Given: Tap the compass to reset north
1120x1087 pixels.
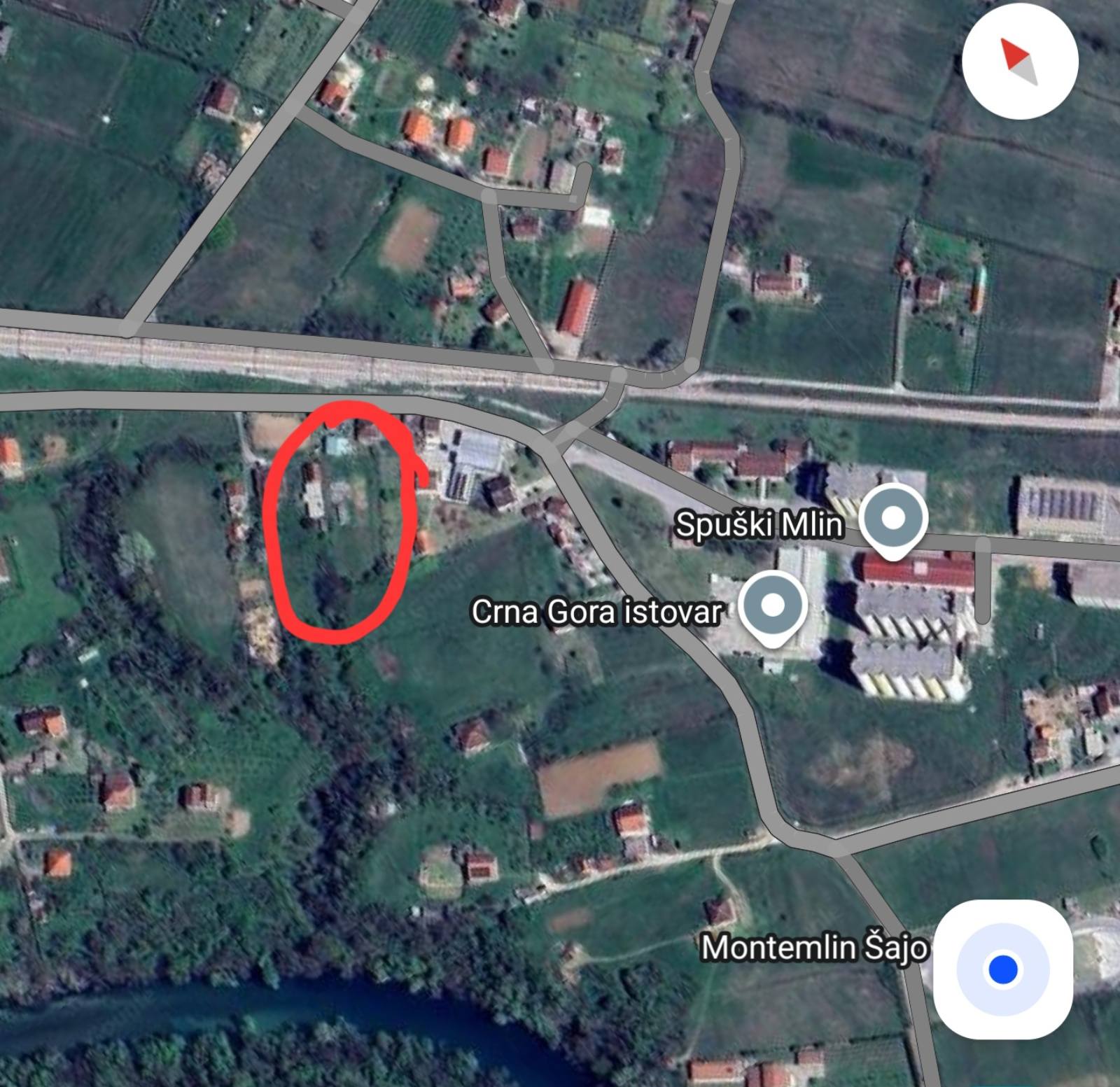Looking at the screenshot, I should pos(1020,62).
